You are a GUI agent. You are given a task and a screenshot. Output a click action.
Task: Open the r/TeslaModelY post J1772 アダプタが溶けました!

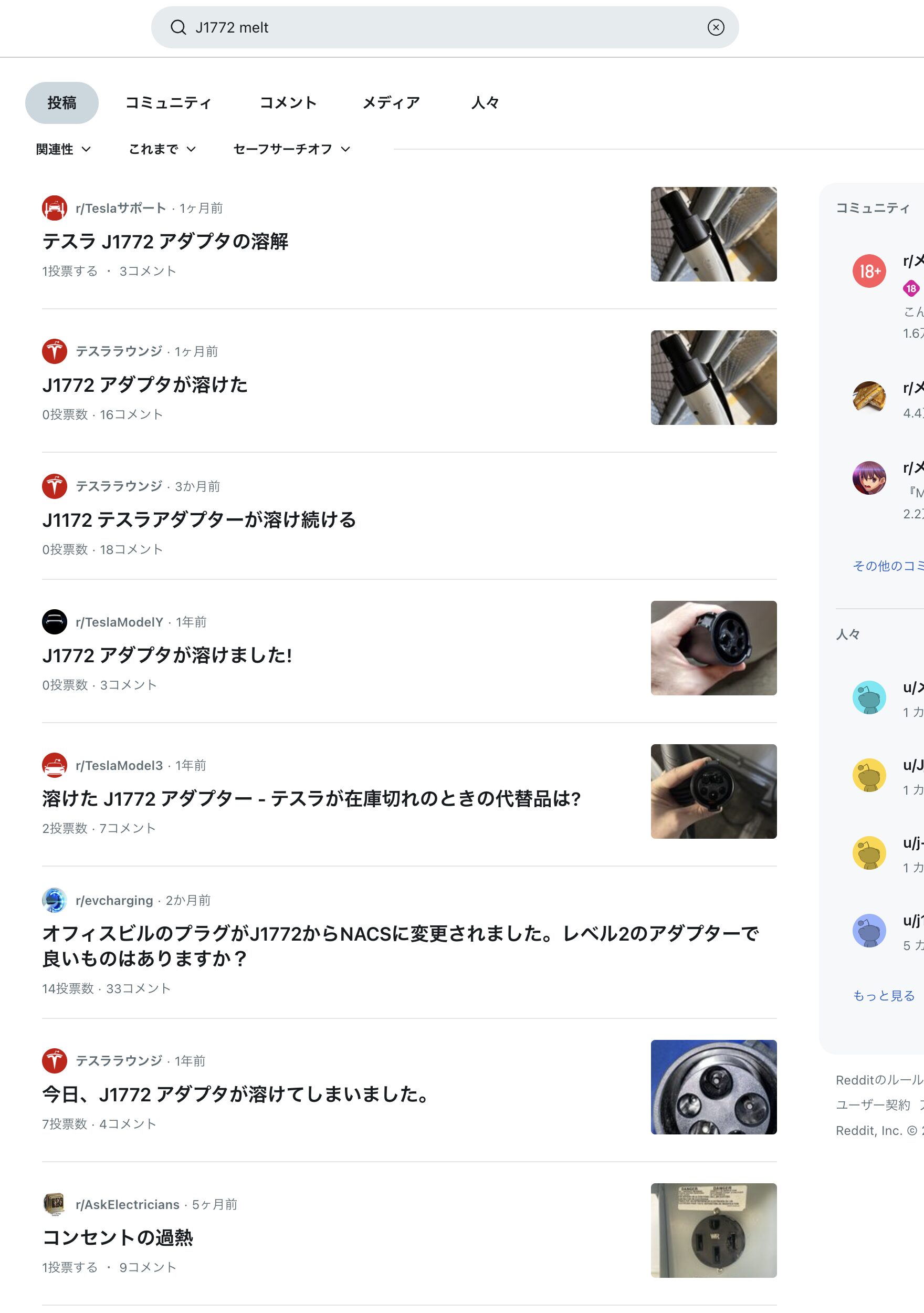167,655
